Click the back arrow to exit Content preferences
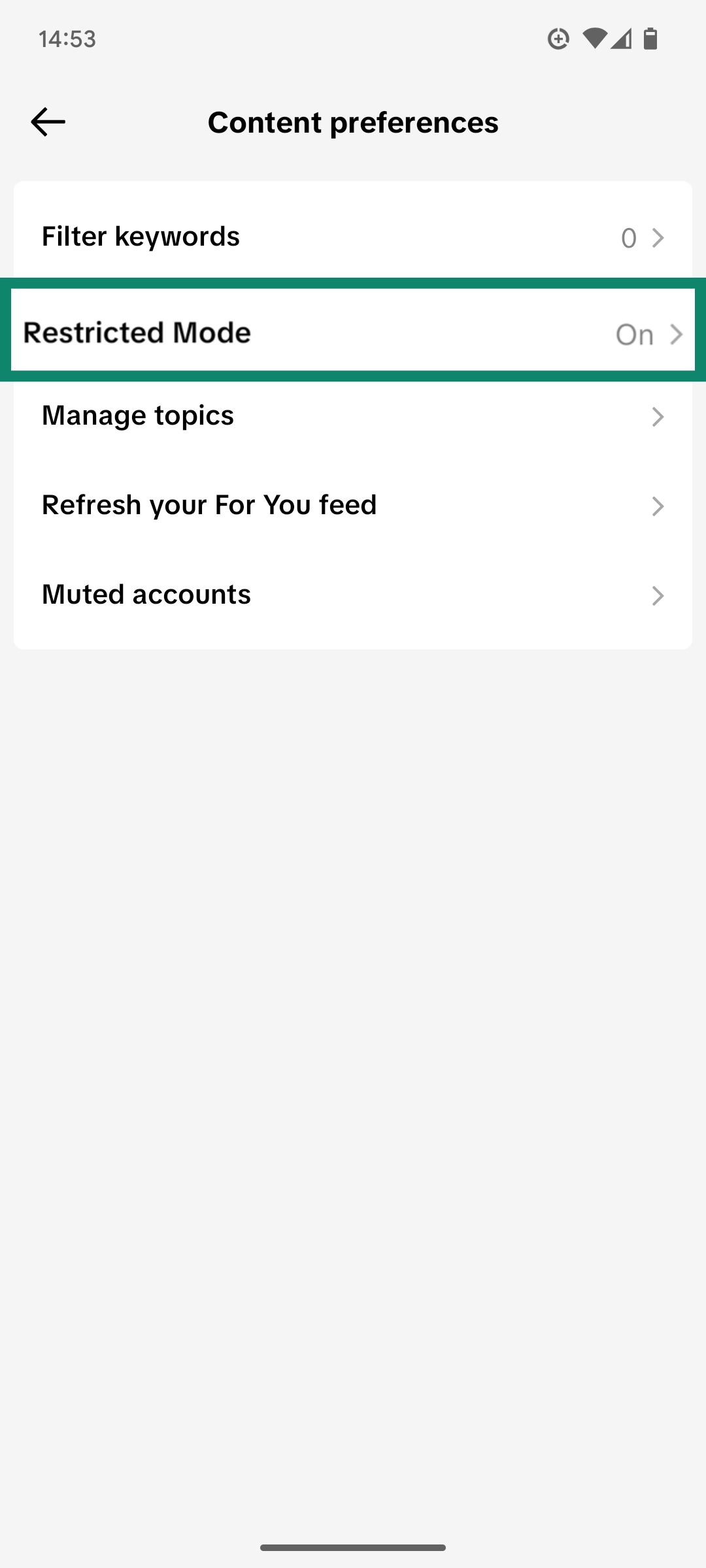Image resolution: width=706 pixels, height=1568 pixels. pyautogui.click(x=48, y=122)
